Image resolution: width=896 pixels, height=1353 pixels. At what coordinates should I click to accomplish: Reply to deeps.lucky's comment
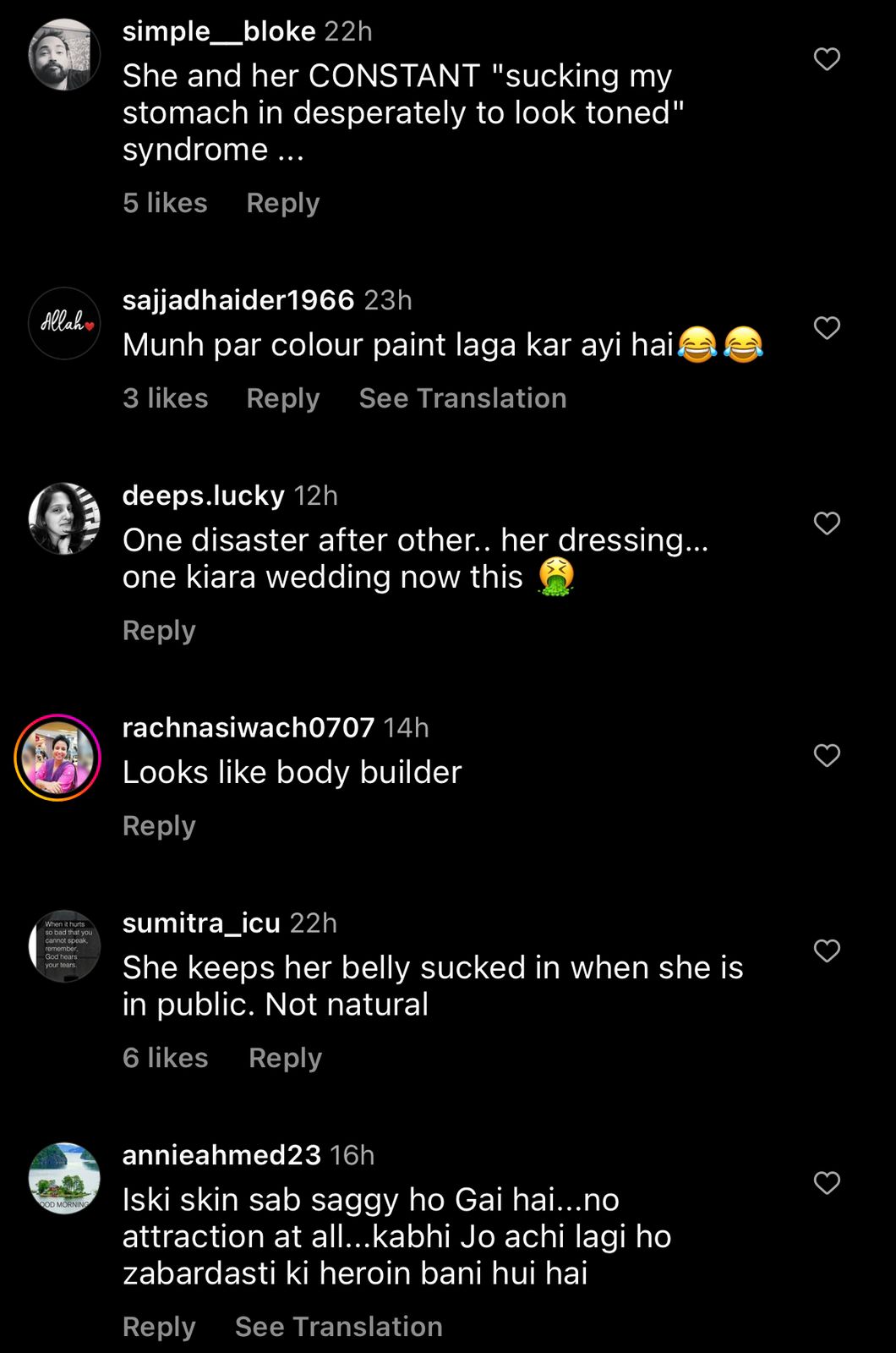[x=159, y=630]
